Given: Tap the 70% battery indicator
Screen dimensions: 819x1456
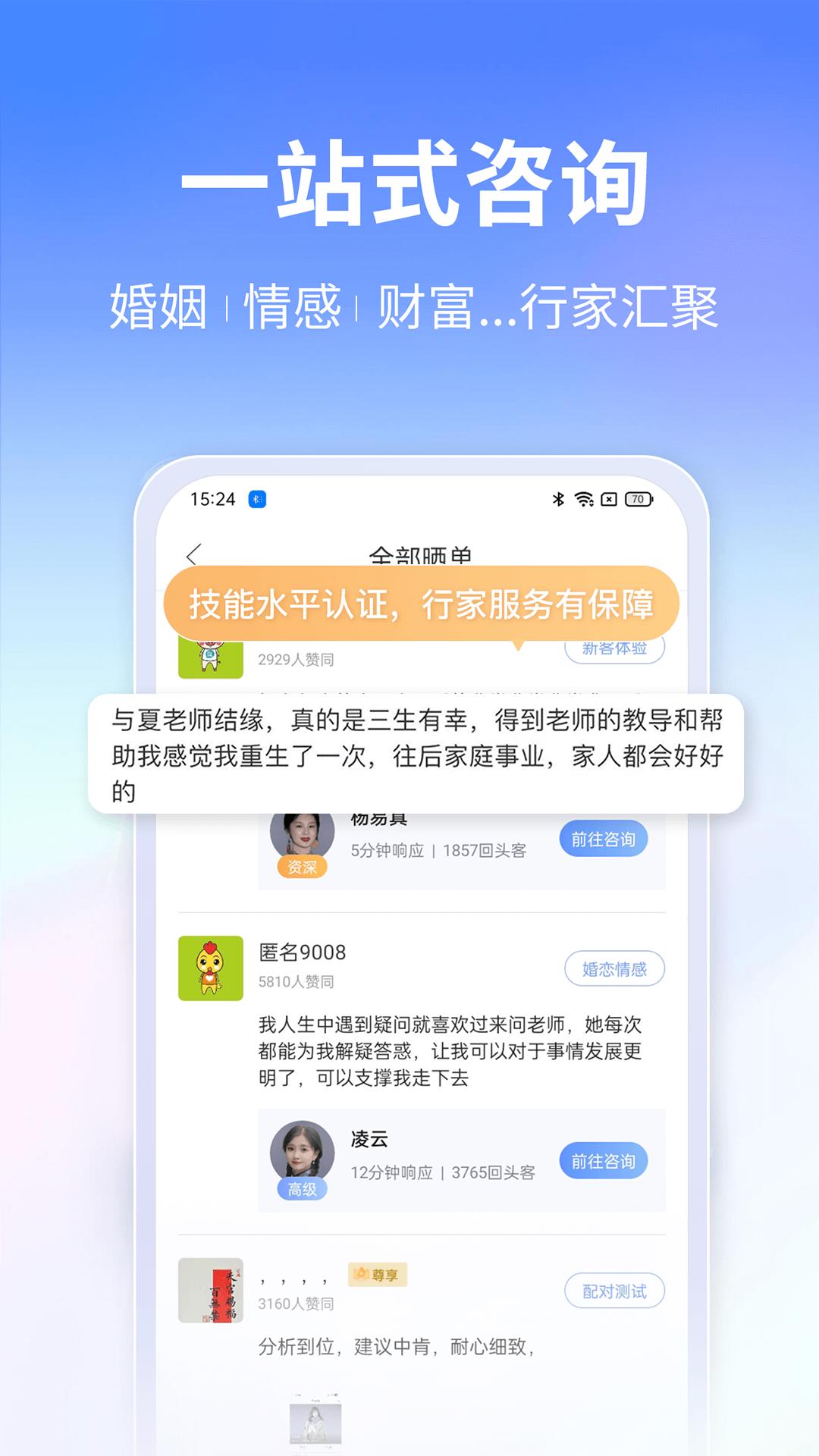Looking at the screenshot, I should tap(637, 500).
